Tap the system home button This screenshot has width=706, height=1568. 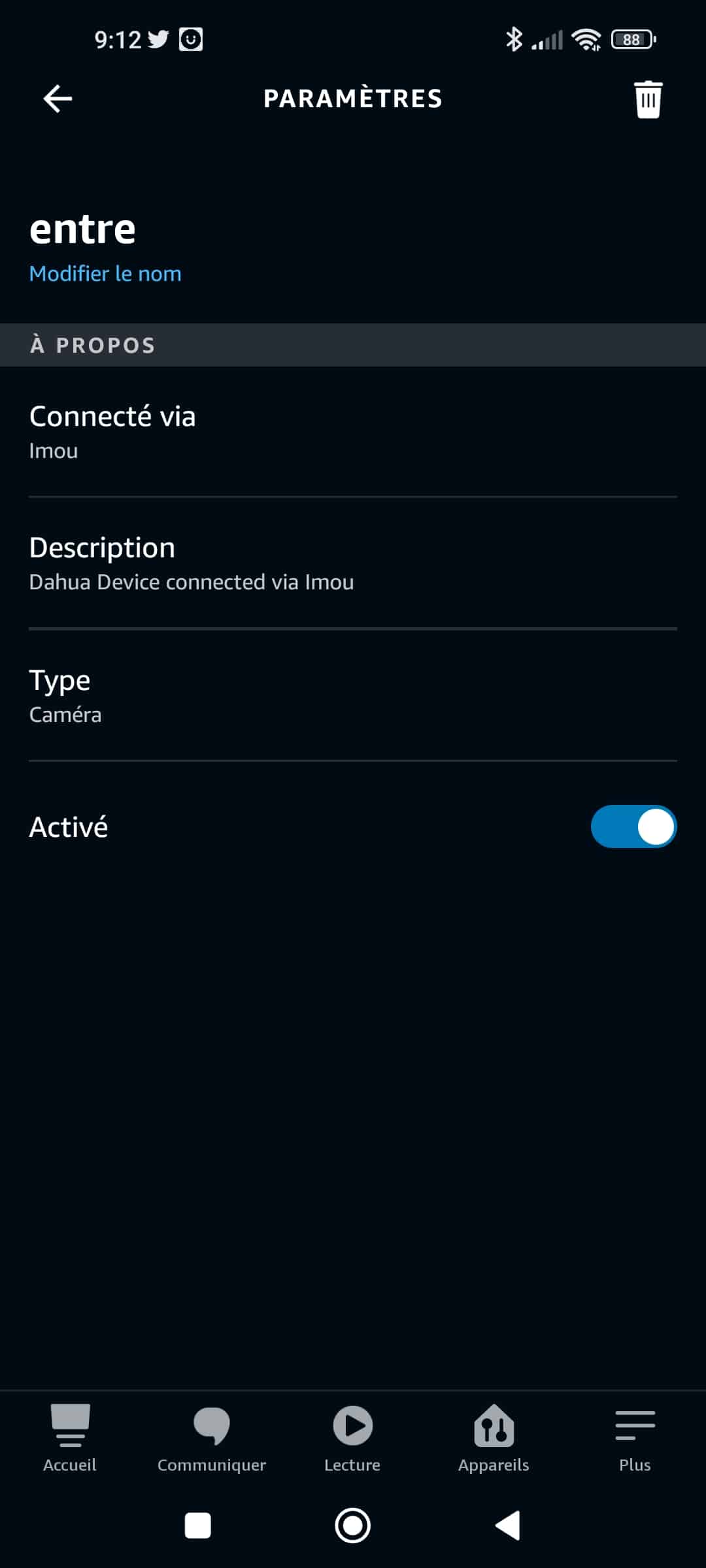(x=353, y=1526)
